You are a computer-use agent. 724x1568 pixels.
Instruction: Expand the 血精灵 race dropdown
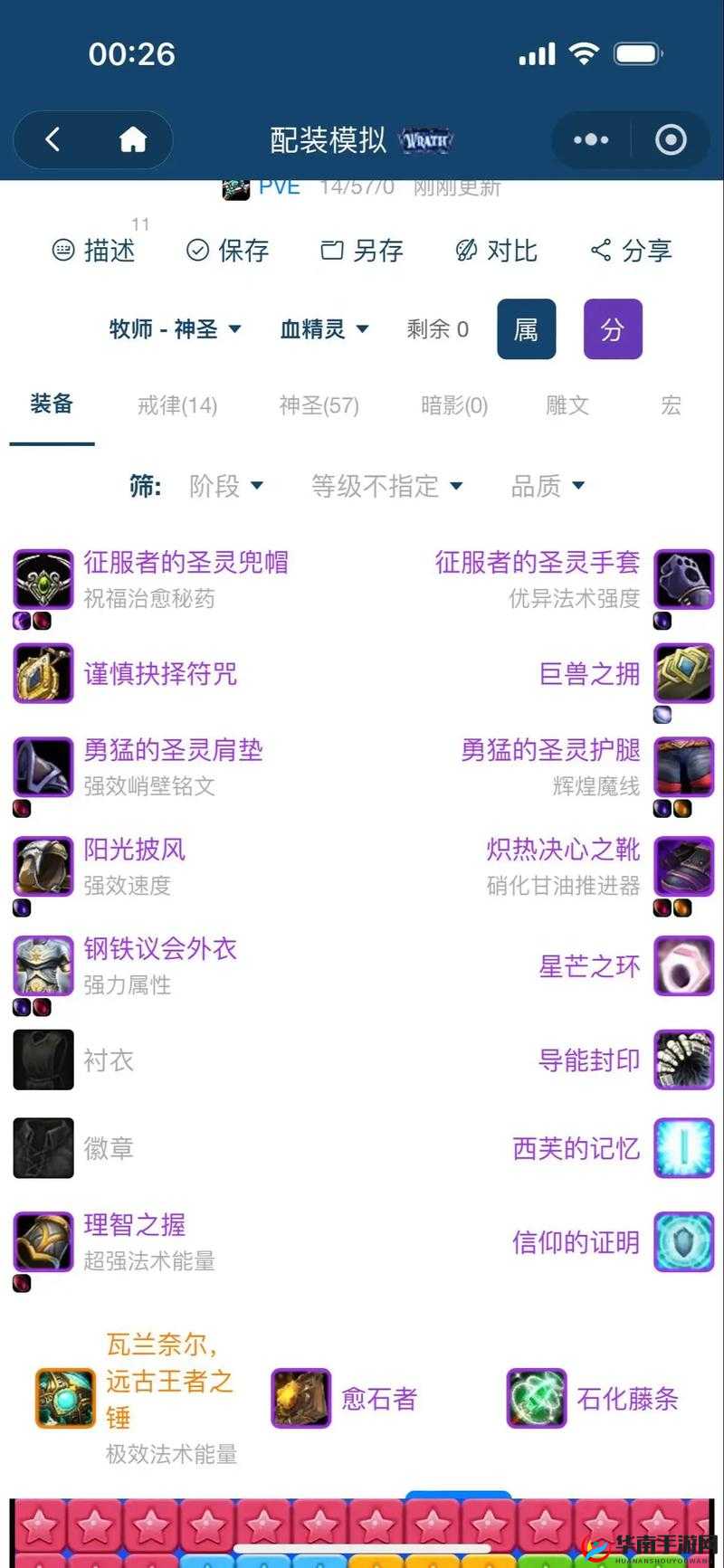pyautogui.click(x=322, y=329)
